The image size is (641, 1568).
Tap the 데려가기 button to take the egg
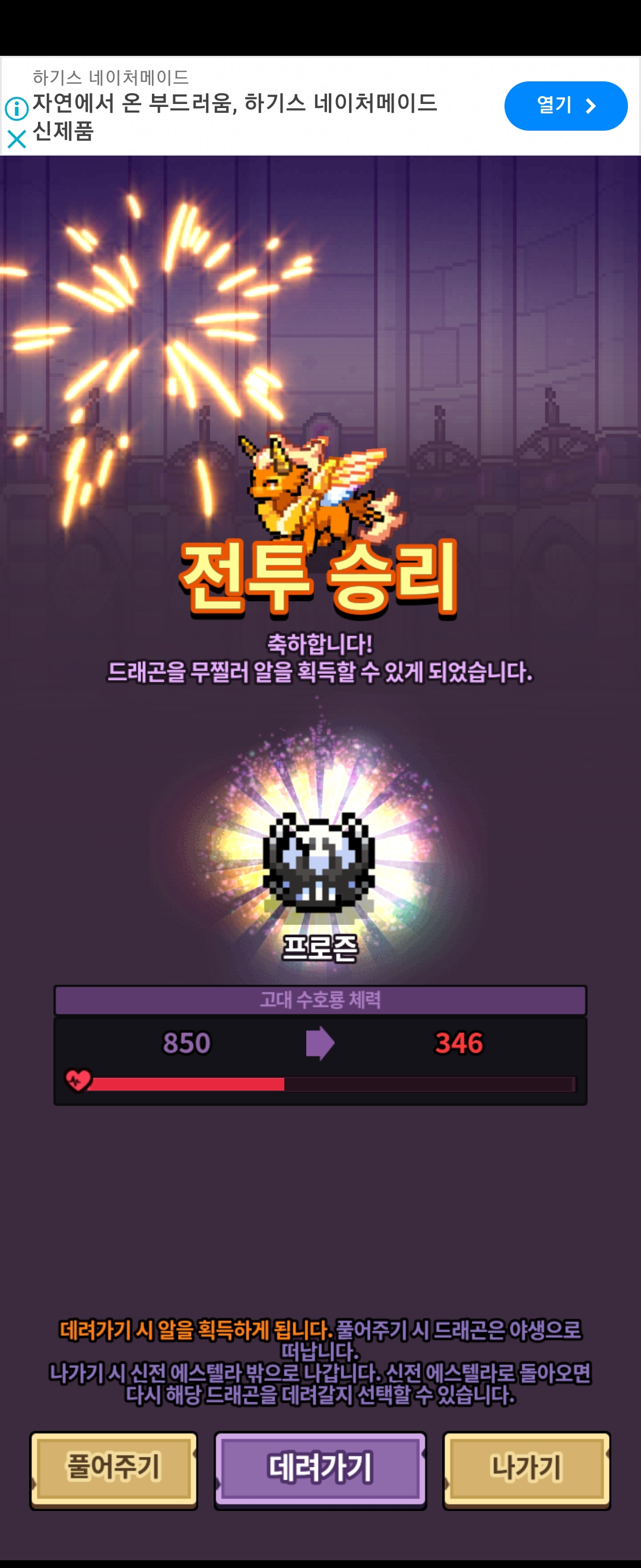pyautogui.click(x=320, y=1468)
